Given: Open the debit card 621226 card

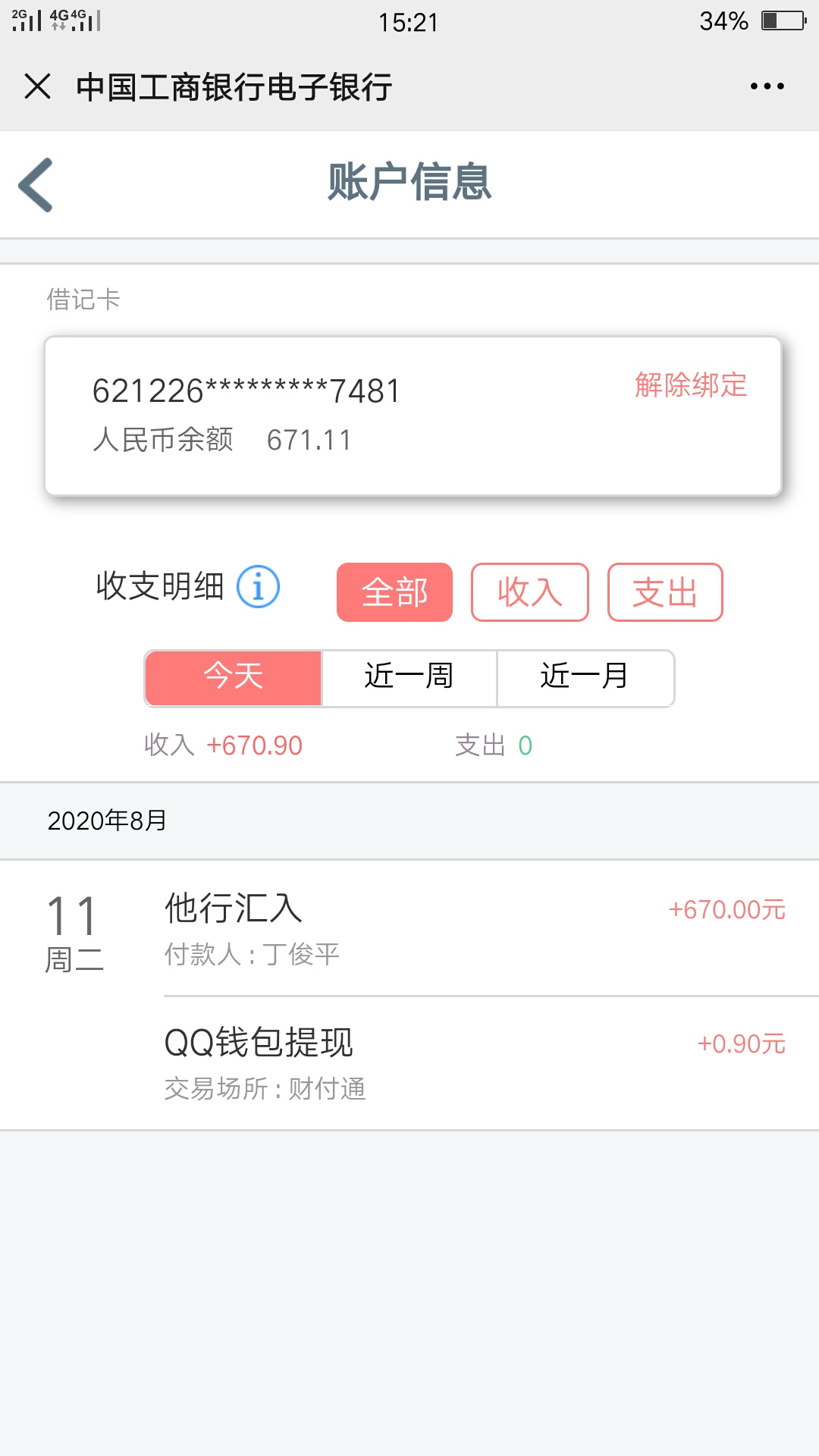Looking at the screenshot, I should coord(413,416).
